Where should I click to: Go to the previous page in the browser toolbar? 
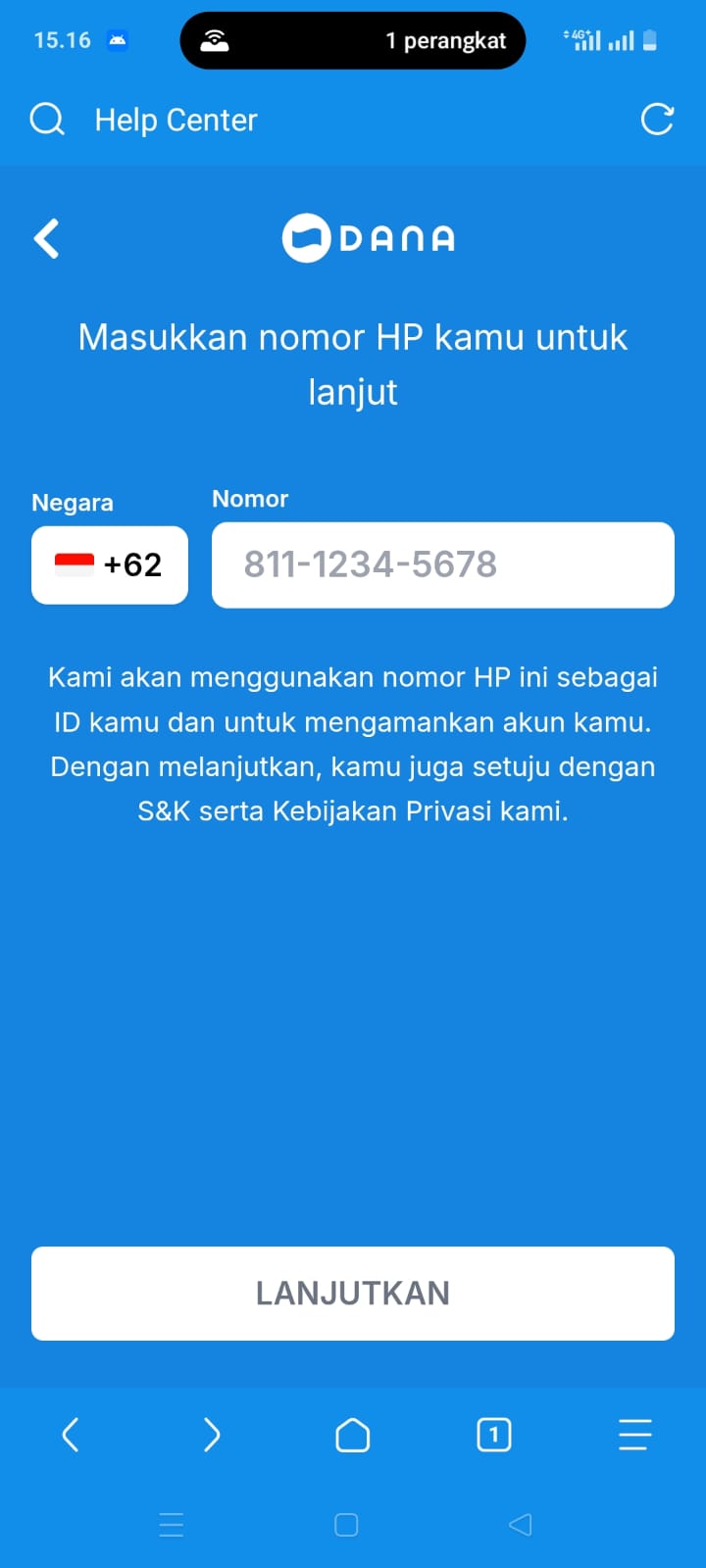[71, 1436]
